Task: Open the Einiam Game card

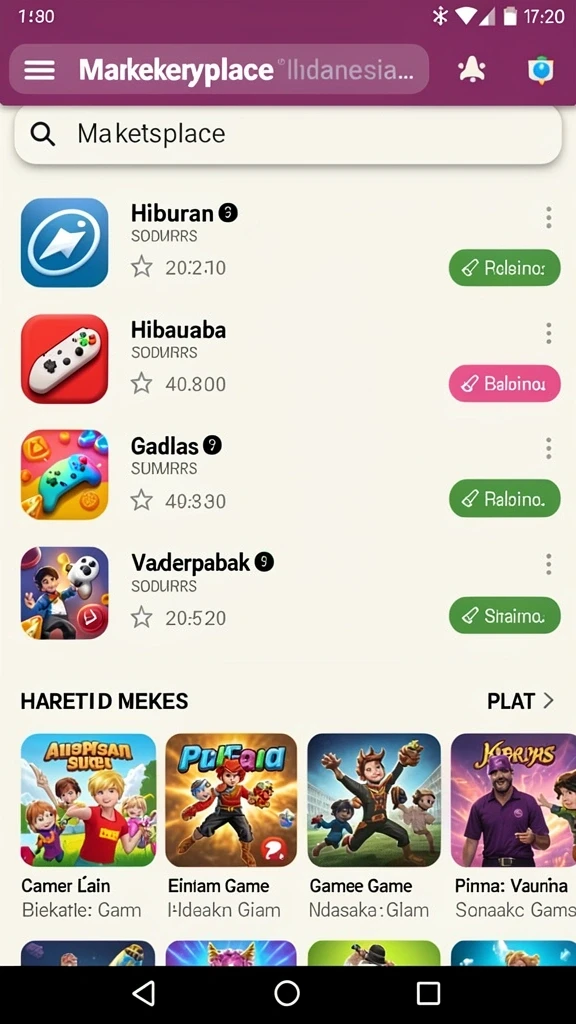Action: [x=231, y=826]
